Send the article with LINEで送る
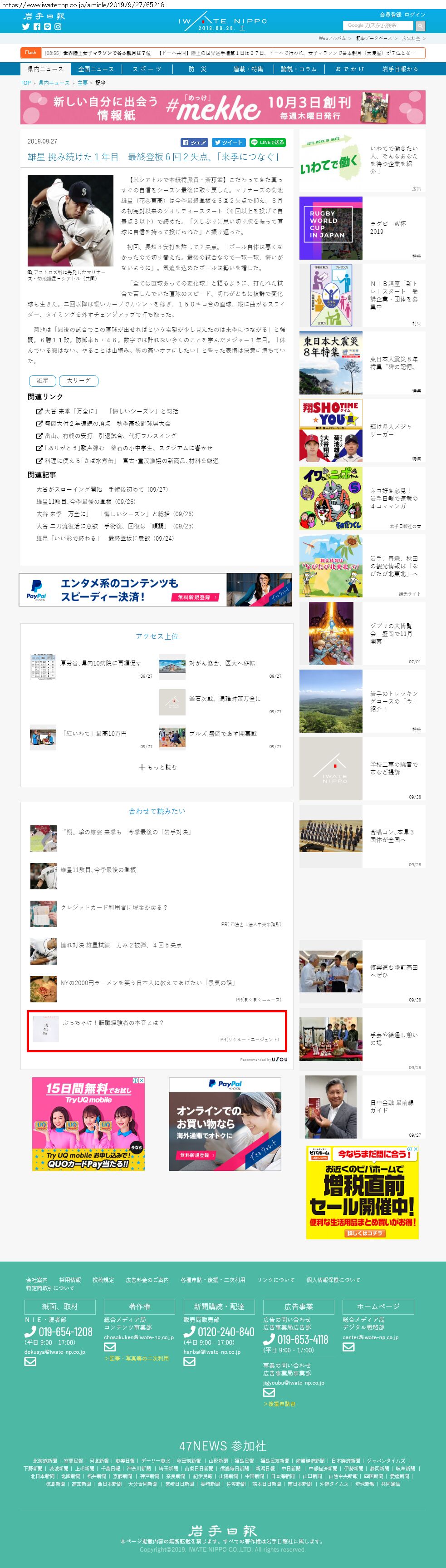 tap(268, 143)
